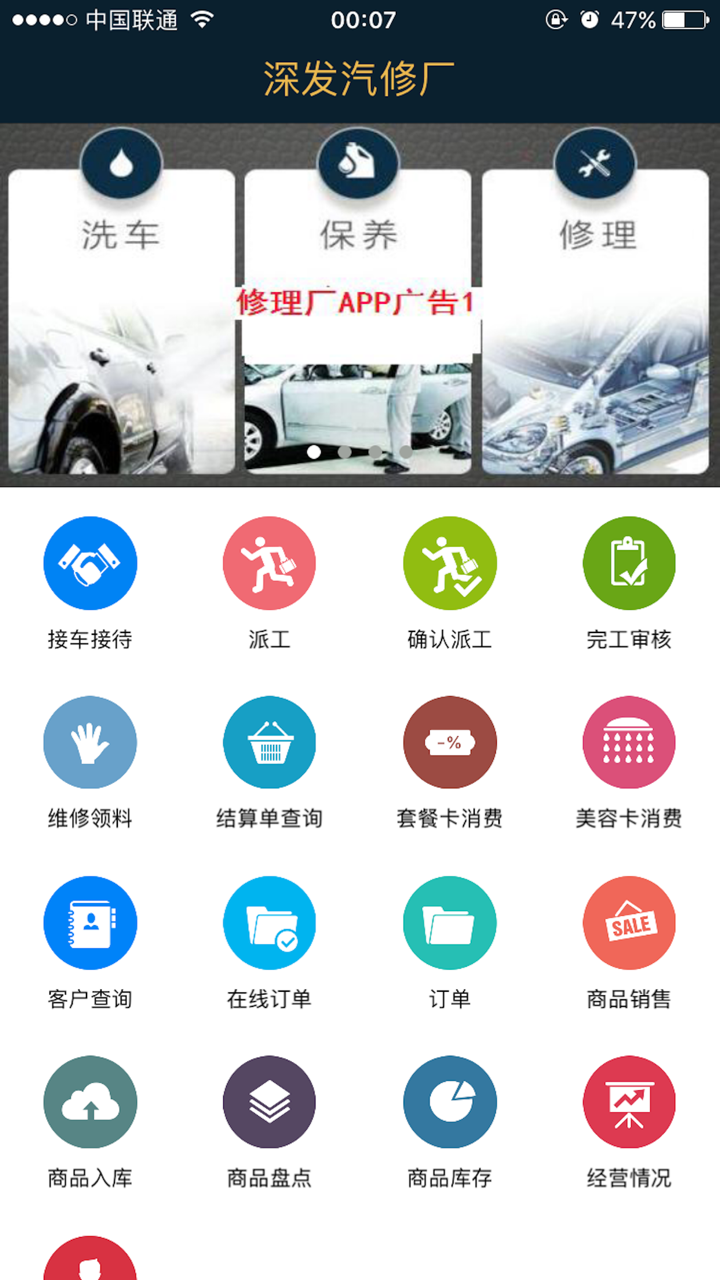This screenshot has width=720, height=1280.
Task: Open the 客户查询 customer lookup address book icon
Action: click(x=90, y=922)
